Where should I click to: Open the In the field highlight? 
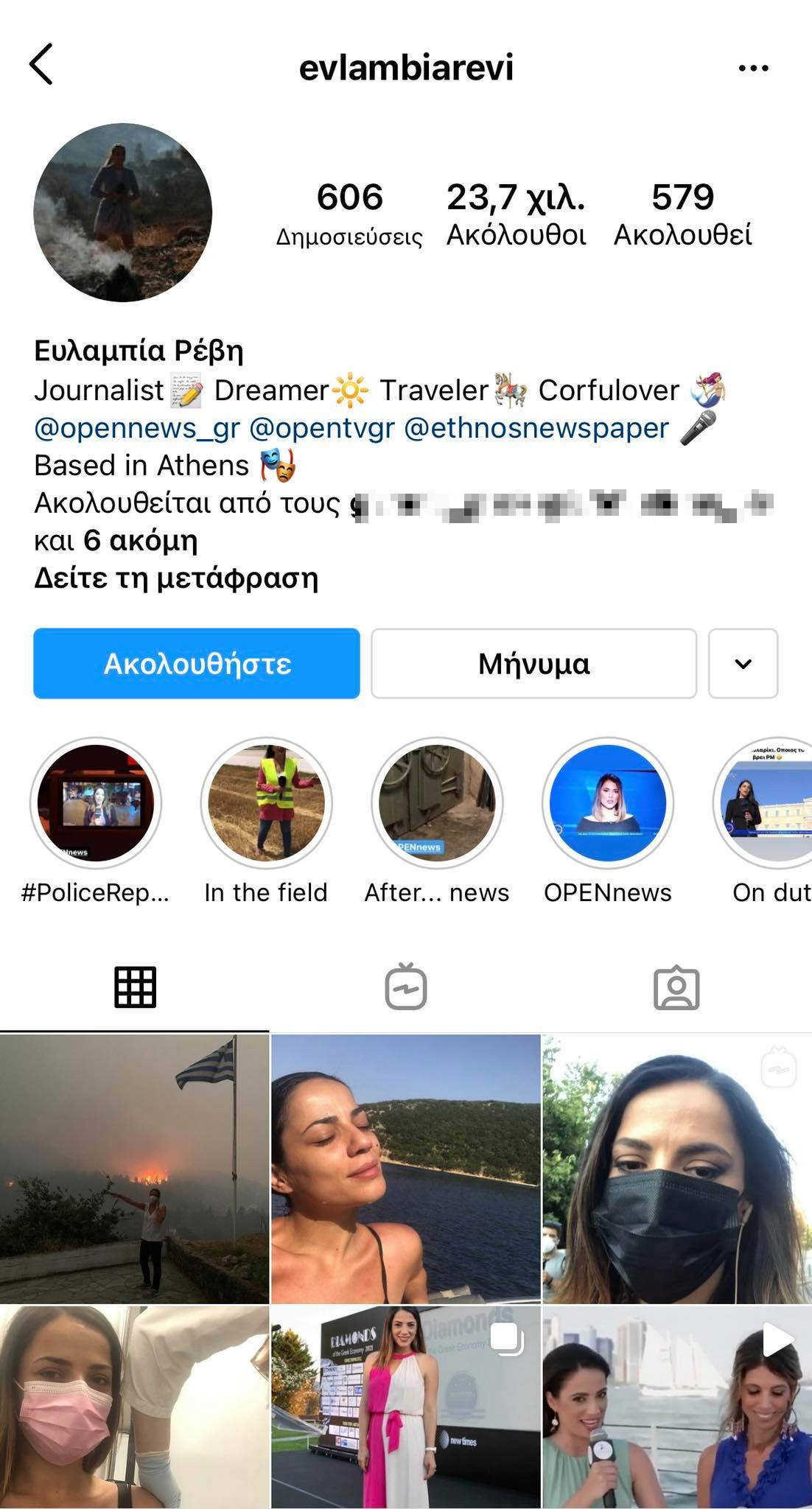click(266, 802)
